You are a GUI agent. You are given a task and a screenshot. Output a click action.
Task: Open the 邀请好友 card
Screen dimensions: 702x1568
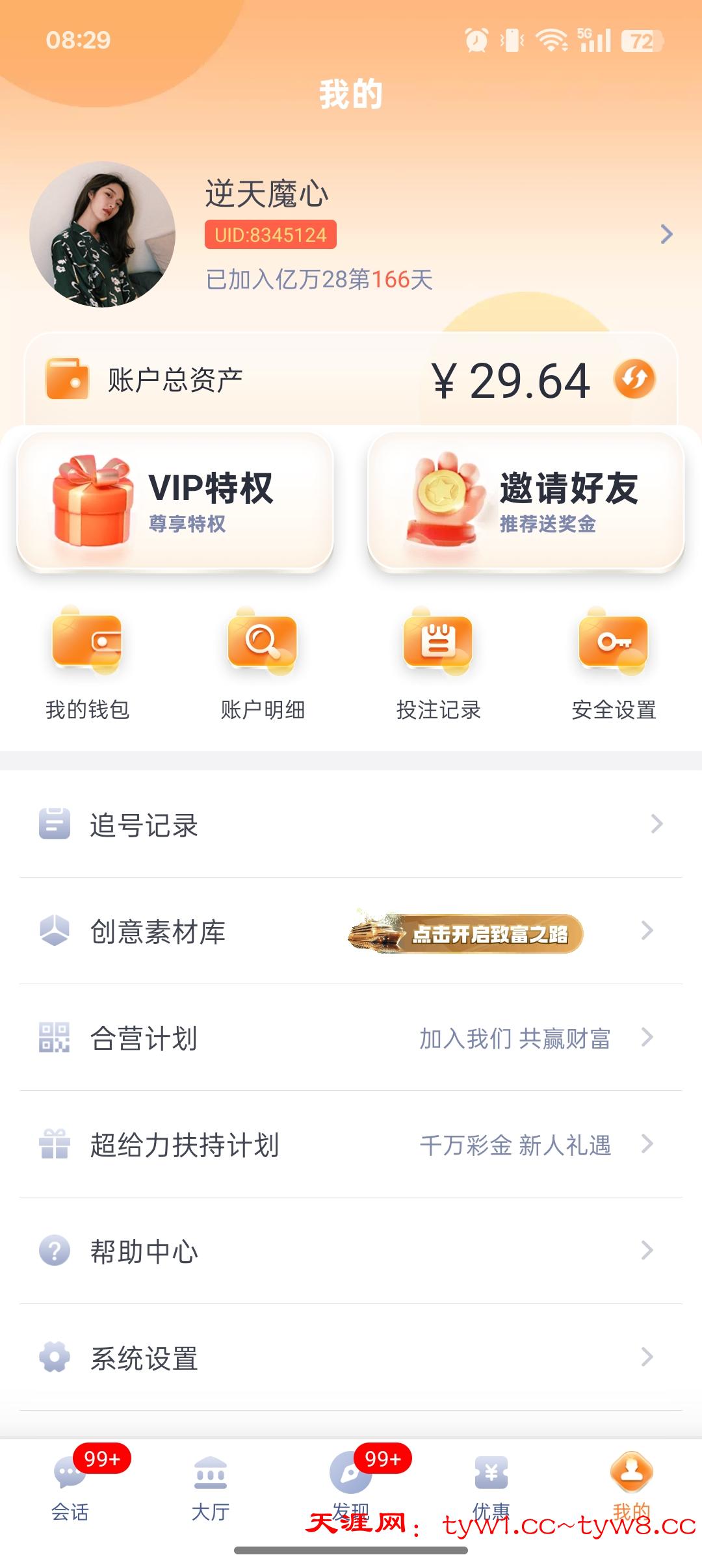click(526, 502)
